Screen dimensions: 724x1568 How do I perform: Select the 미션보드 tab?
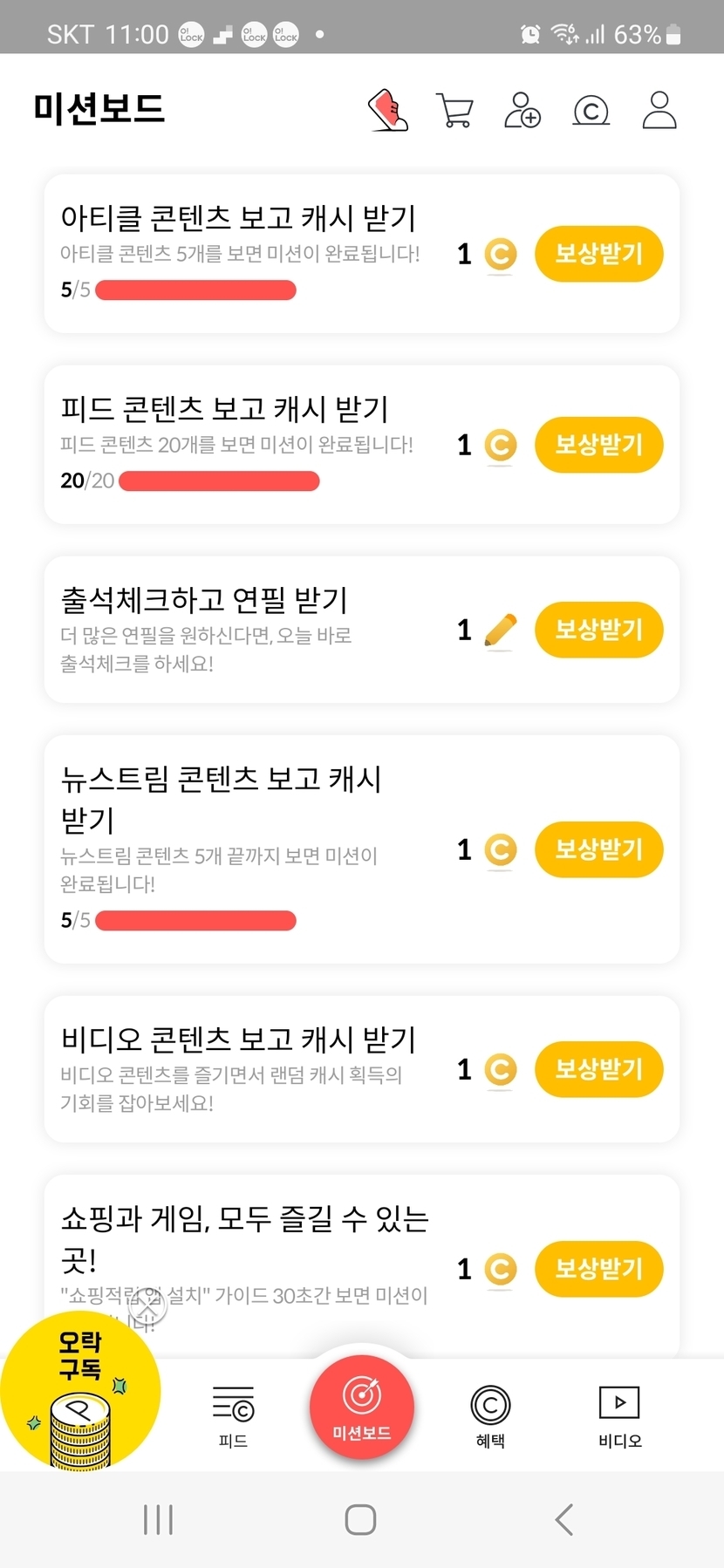click(x=361, y=1407)
